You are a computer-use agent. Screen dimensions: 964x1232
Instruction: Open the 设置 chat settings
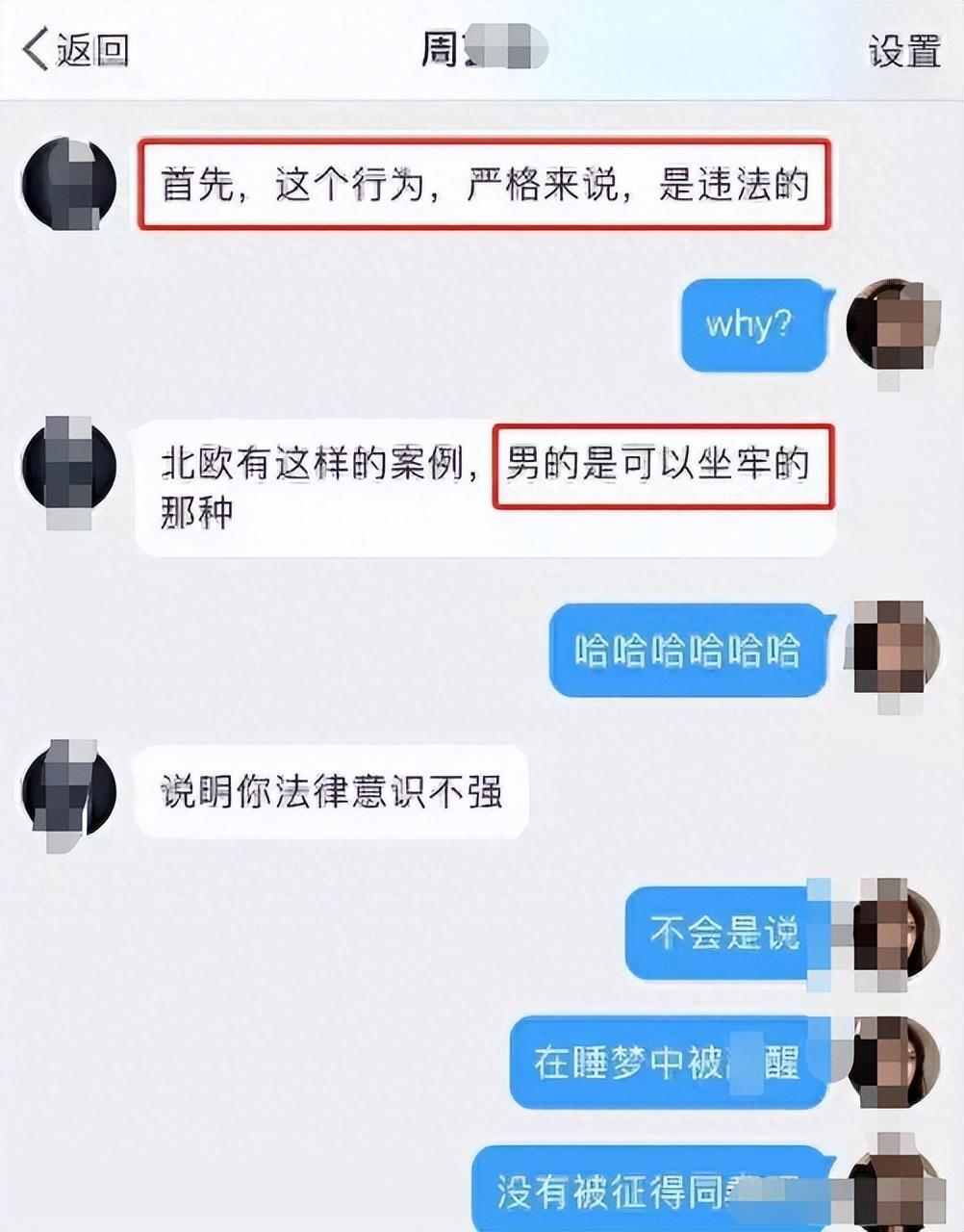[903, 50]
